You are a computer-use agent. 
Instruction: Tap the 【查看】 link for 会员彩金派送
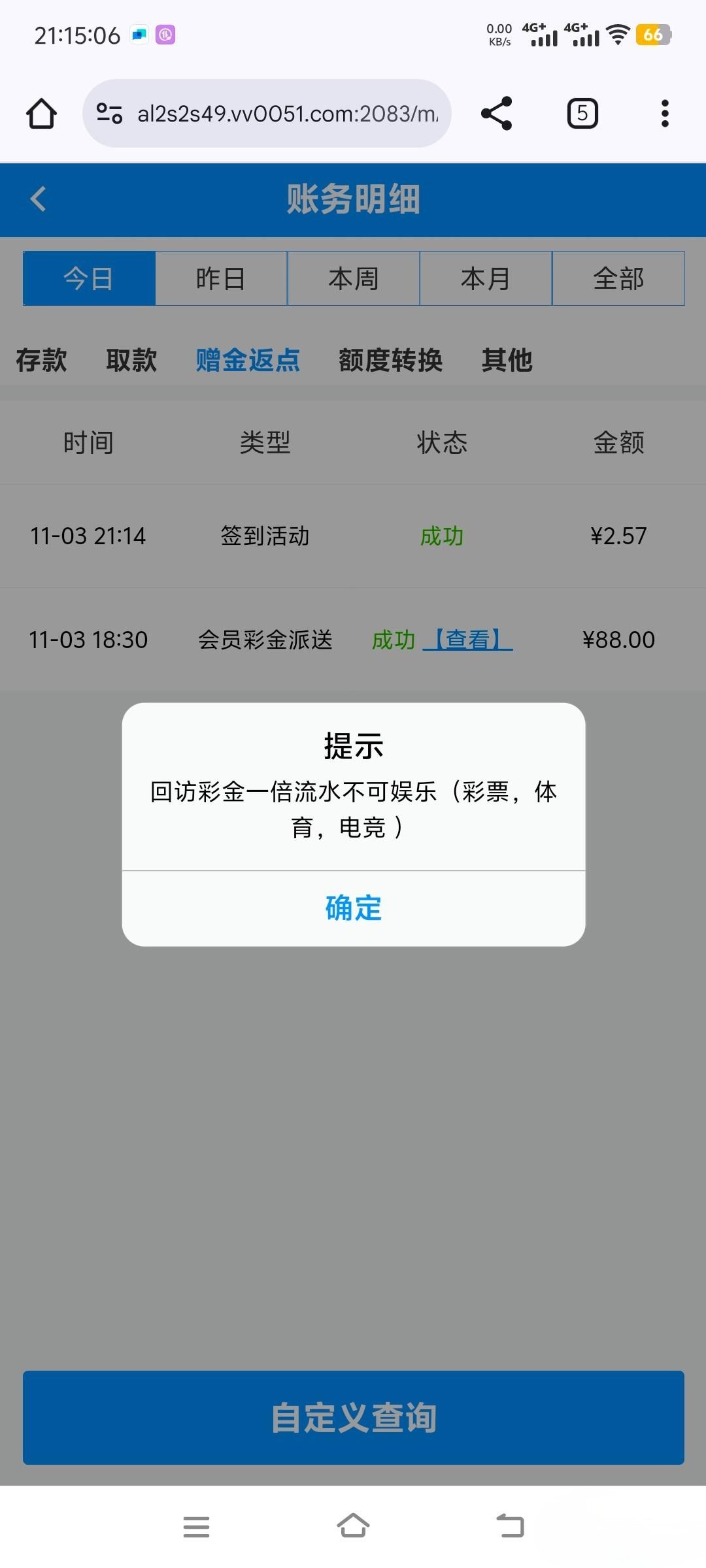click(x=468, y=640)
